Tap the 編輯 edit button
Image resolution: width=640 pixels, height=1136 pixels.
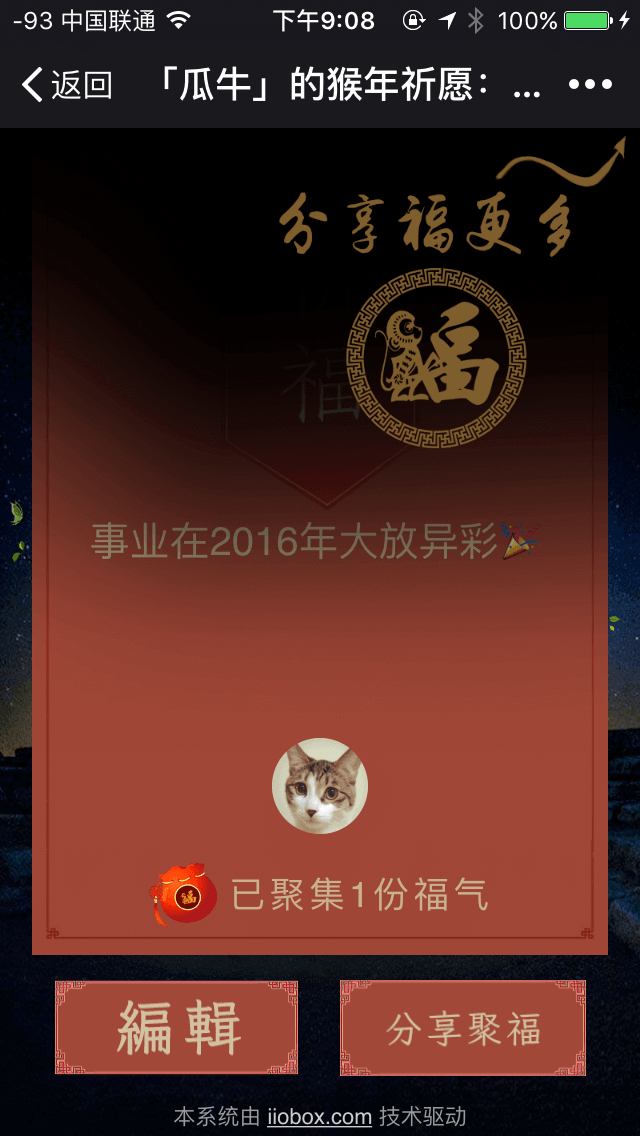[x=177, y=1027]
